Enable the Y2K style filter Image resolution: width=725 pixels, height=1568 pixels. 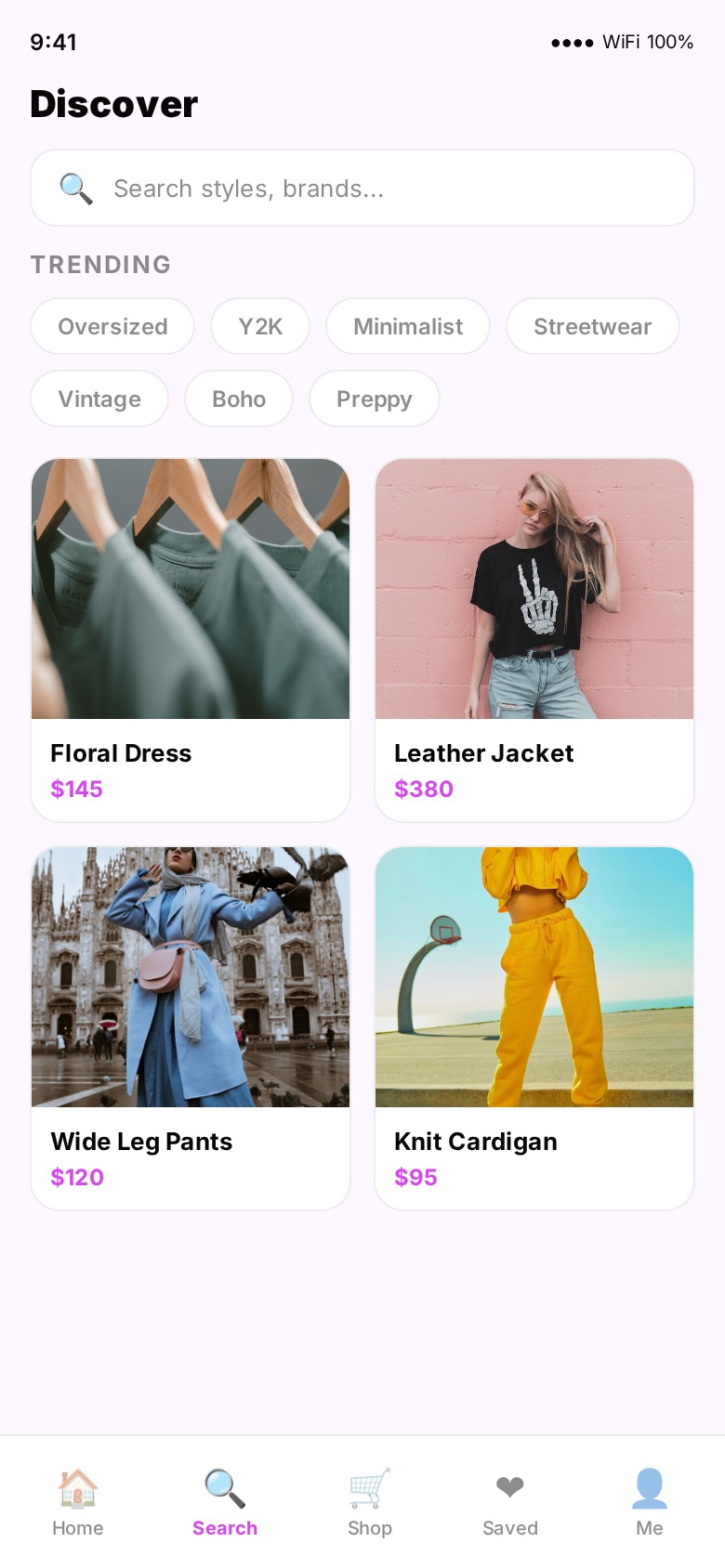coord(260,326)
